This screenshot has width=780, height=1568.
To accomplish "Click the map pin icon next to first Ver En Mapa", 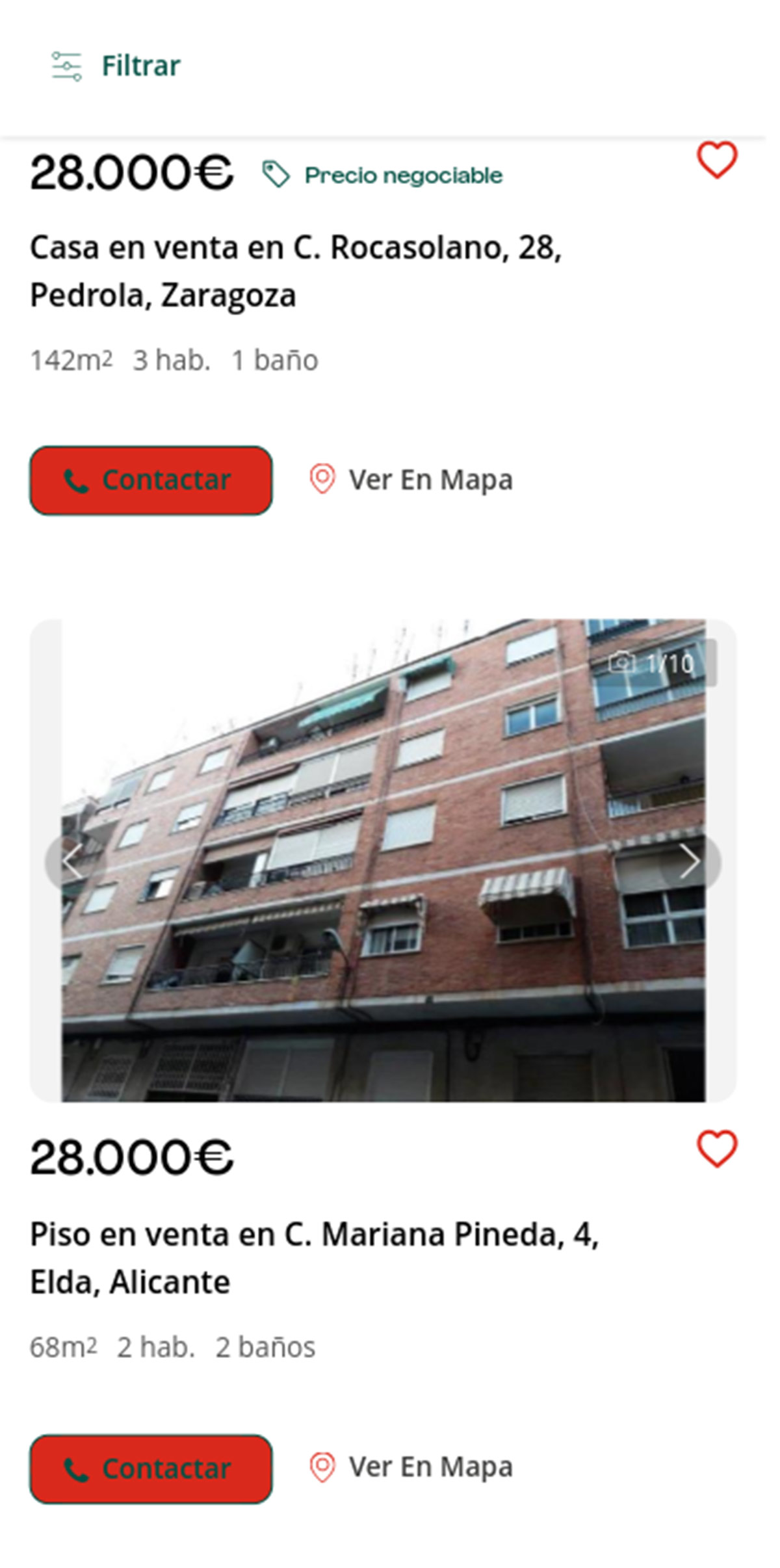I will click(x=323, y=480).
